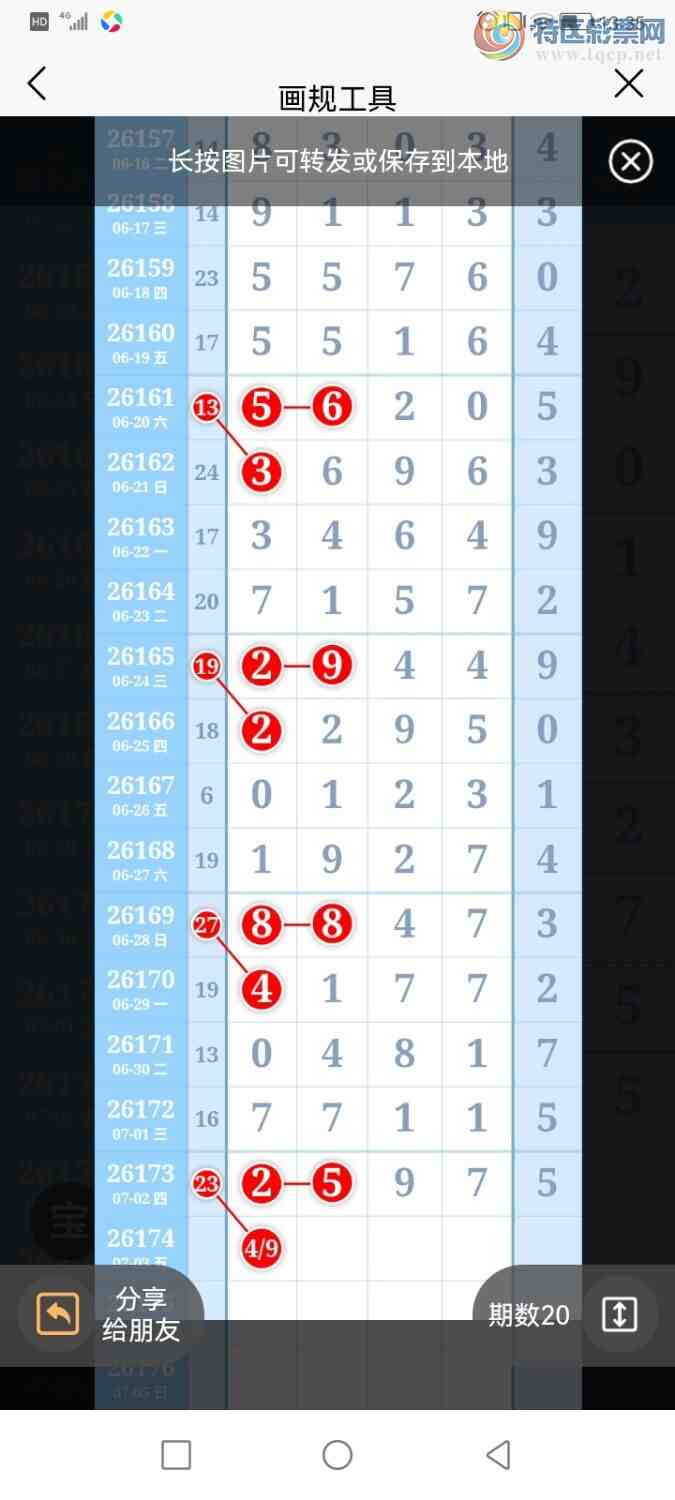The width and height of the screenshot is (675, 1500).
Task: Dismiss the image overlay with circled X
Action: click(x=630, y=162)
